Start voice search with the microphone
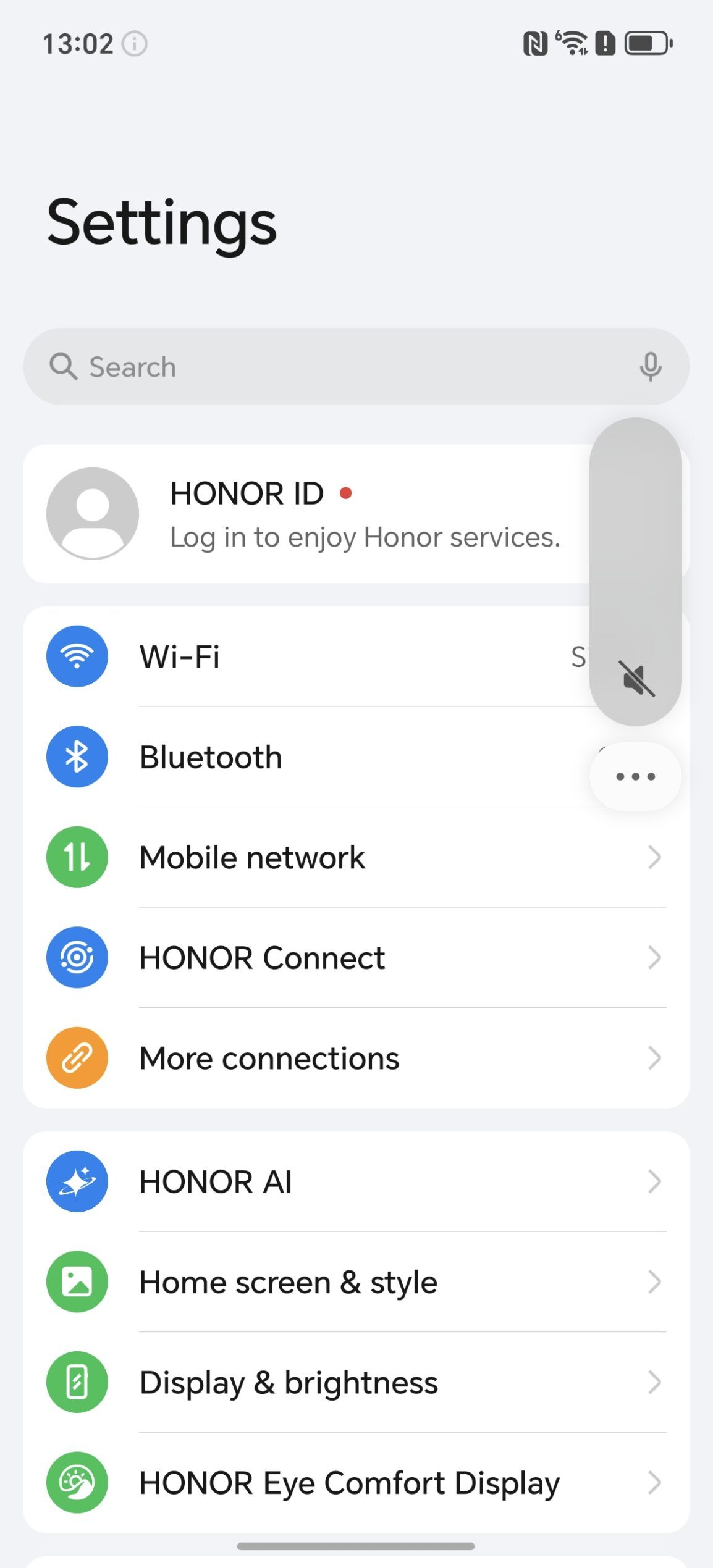This screenshot has width=713, height=1568. point(650,367)
